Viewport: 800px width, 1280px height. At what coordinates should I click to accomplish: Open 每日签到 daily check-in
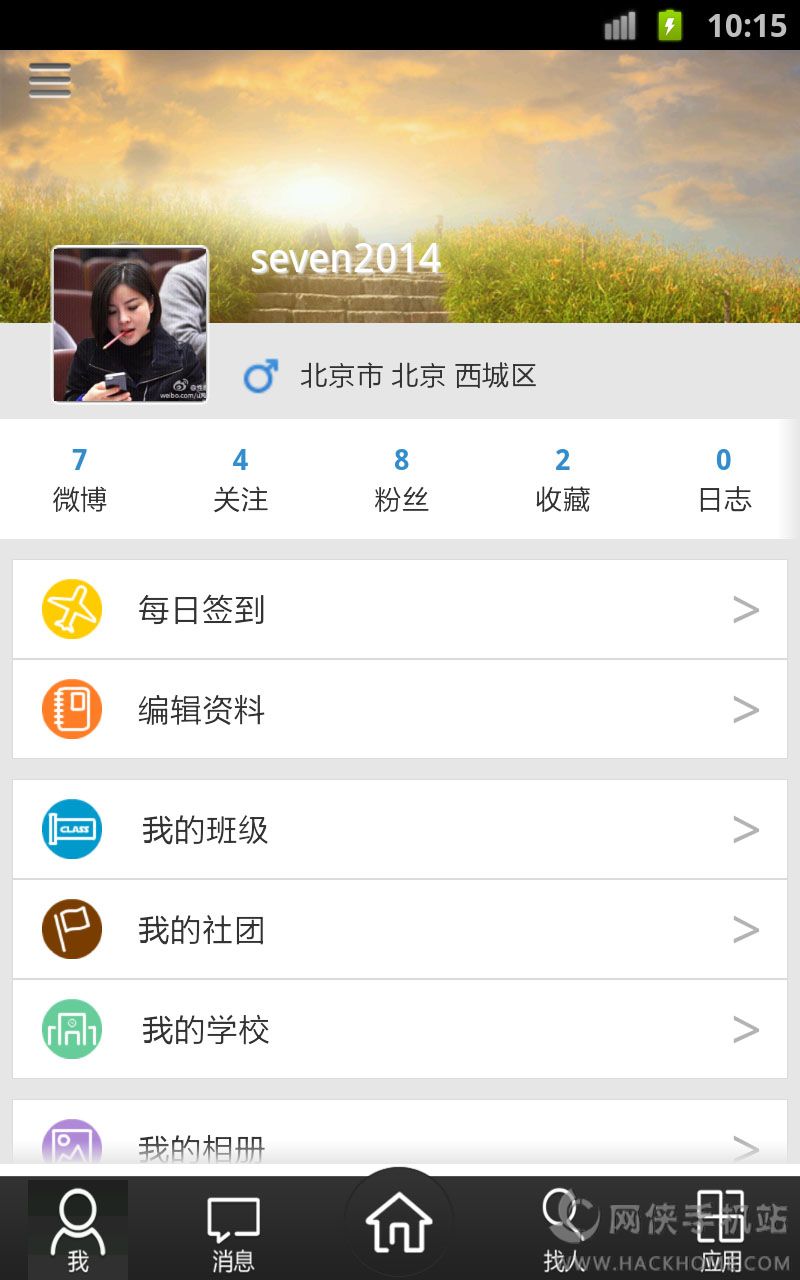pyautogui.click(x=400, y=610)
